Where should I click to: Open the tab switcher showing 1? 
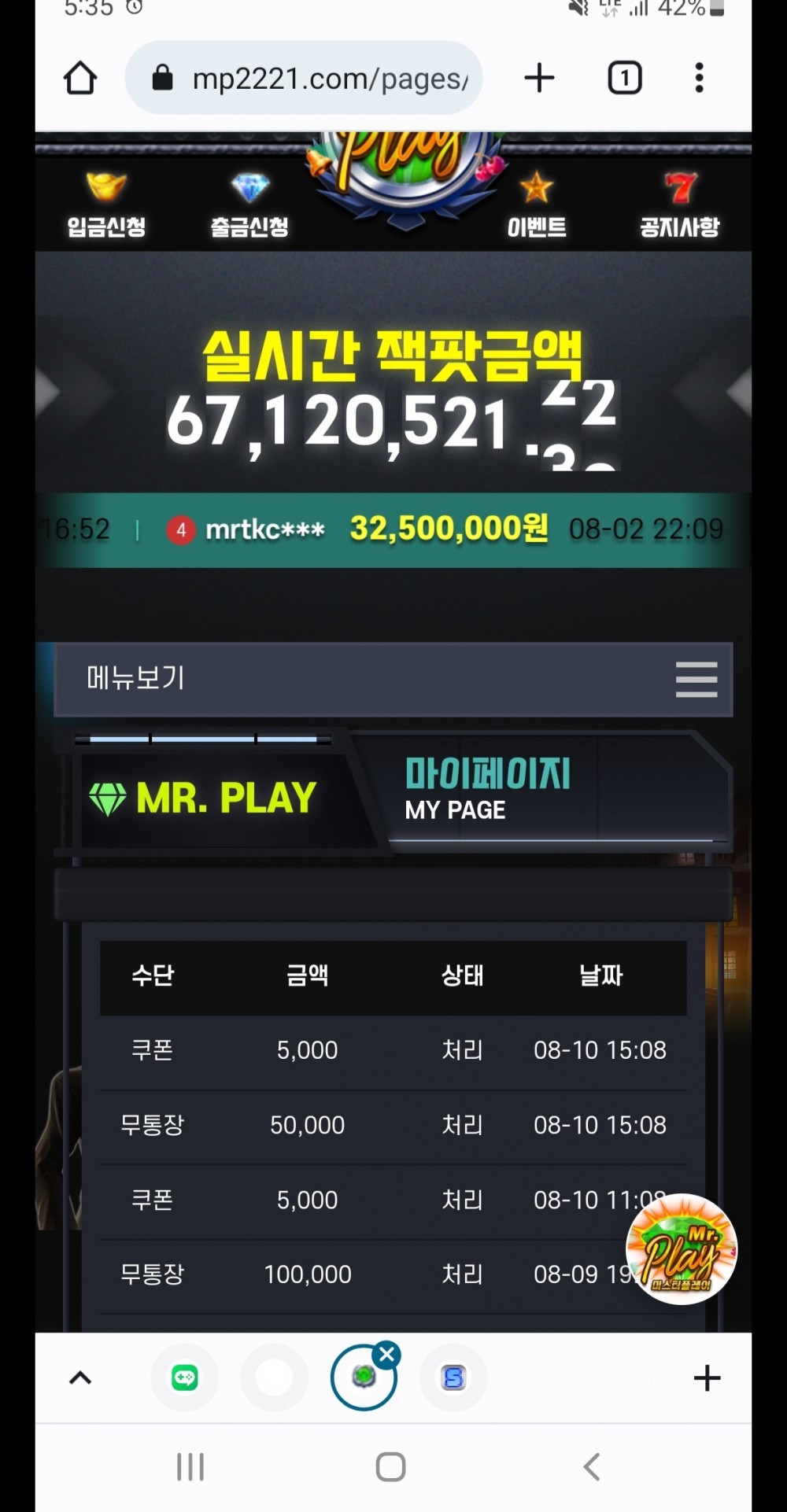[625, 78]
